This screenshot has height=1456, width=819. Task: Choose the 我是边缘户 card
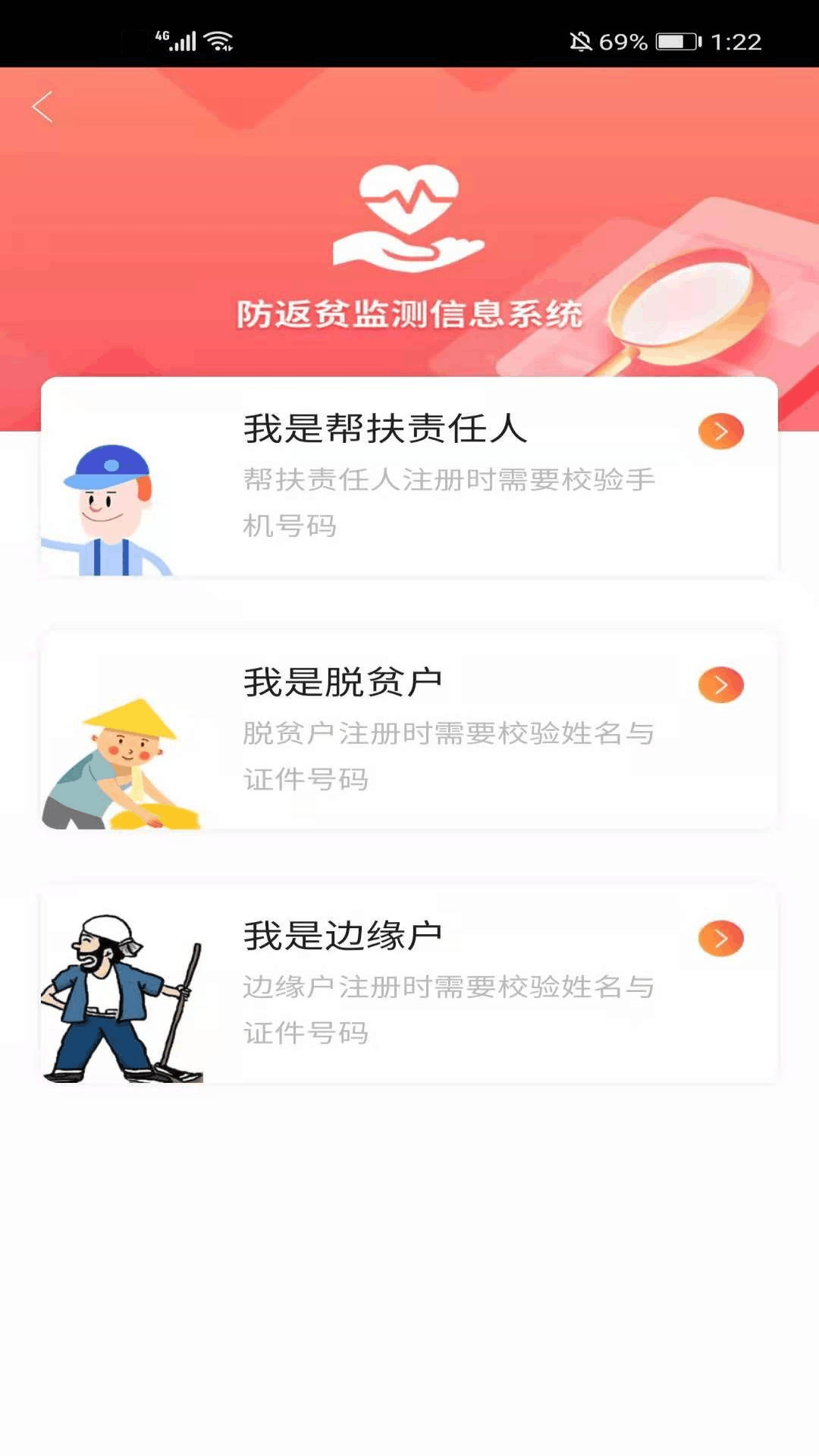pos(409,984)
